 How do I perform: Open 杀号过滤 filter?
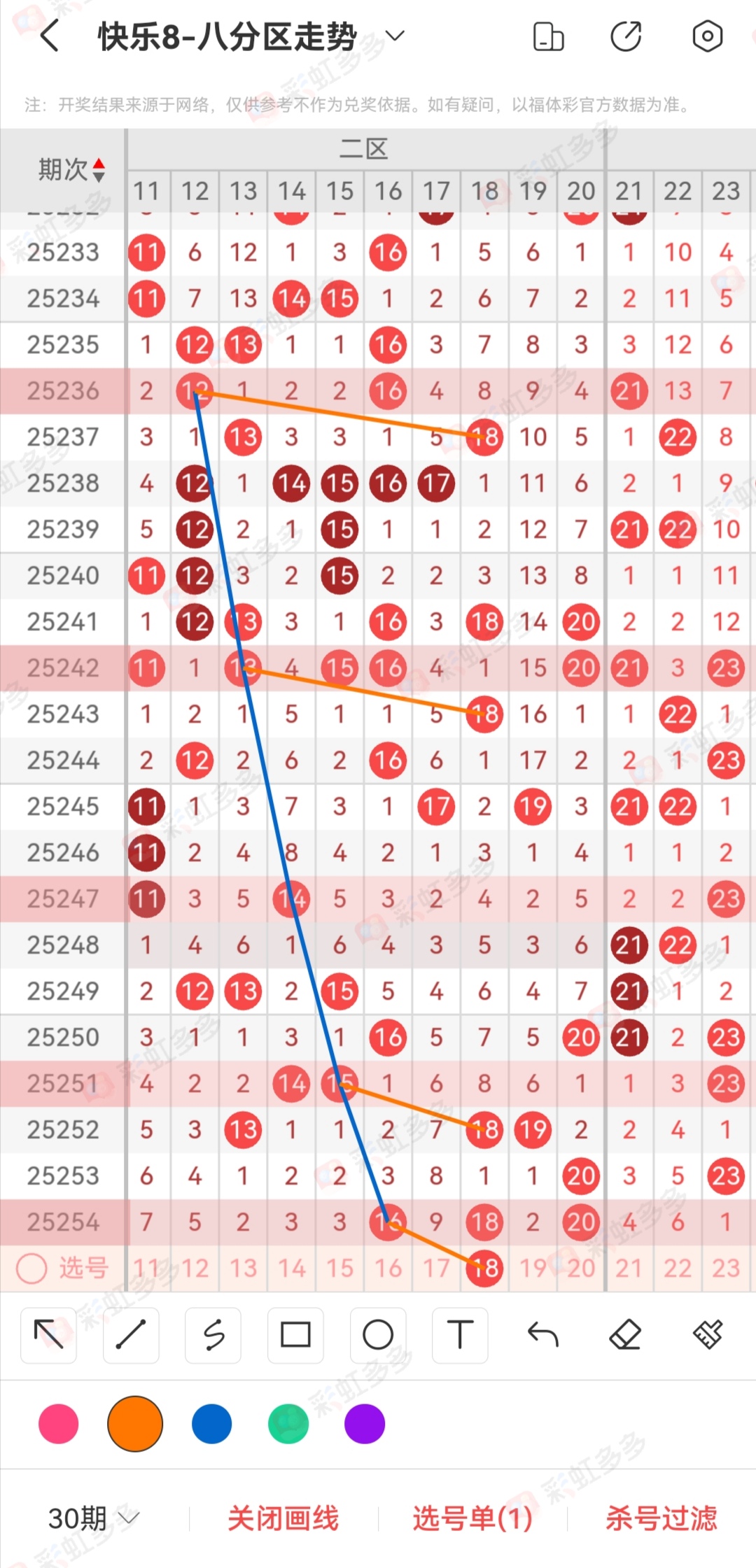[x=661, y=1518]
